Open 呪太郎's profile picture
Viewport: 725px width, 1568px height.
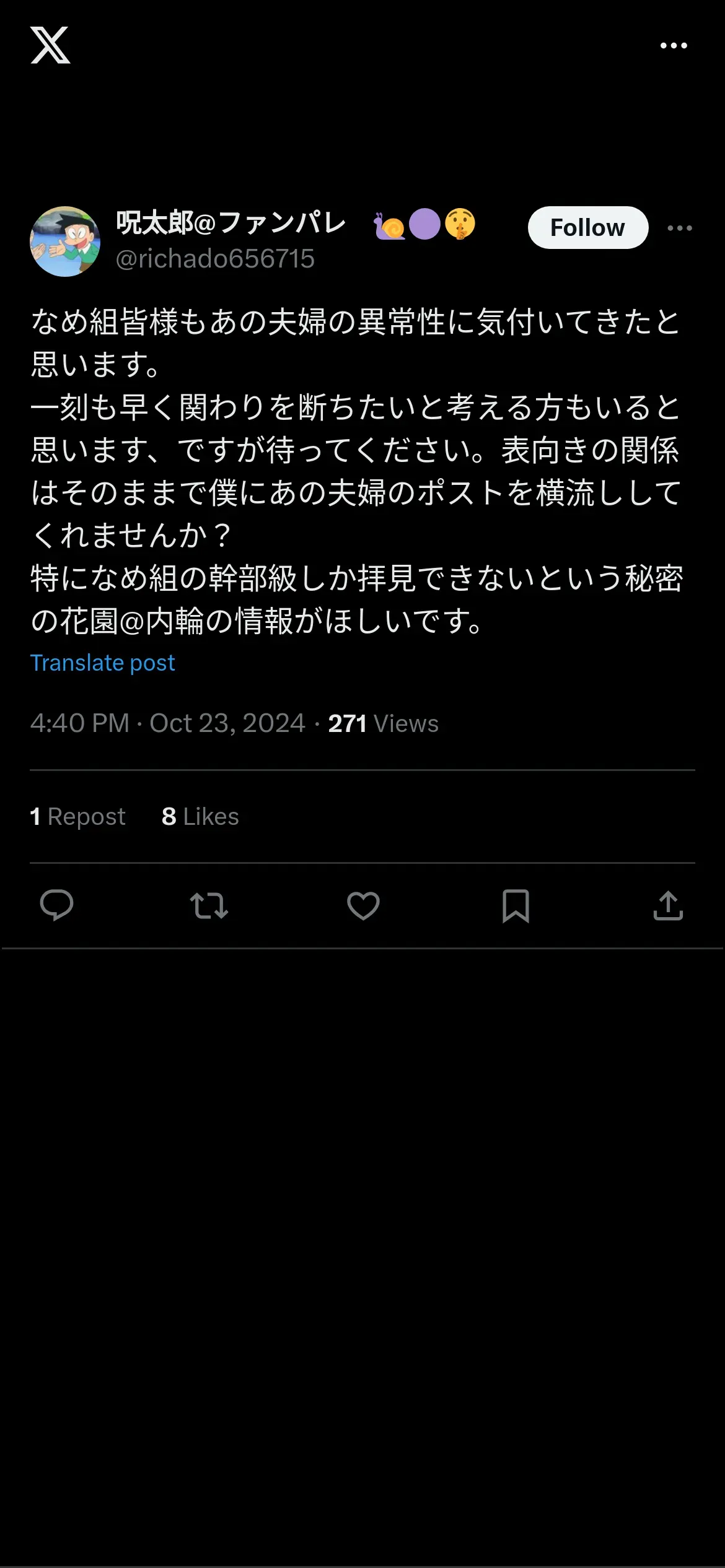(x=65, y=242)
